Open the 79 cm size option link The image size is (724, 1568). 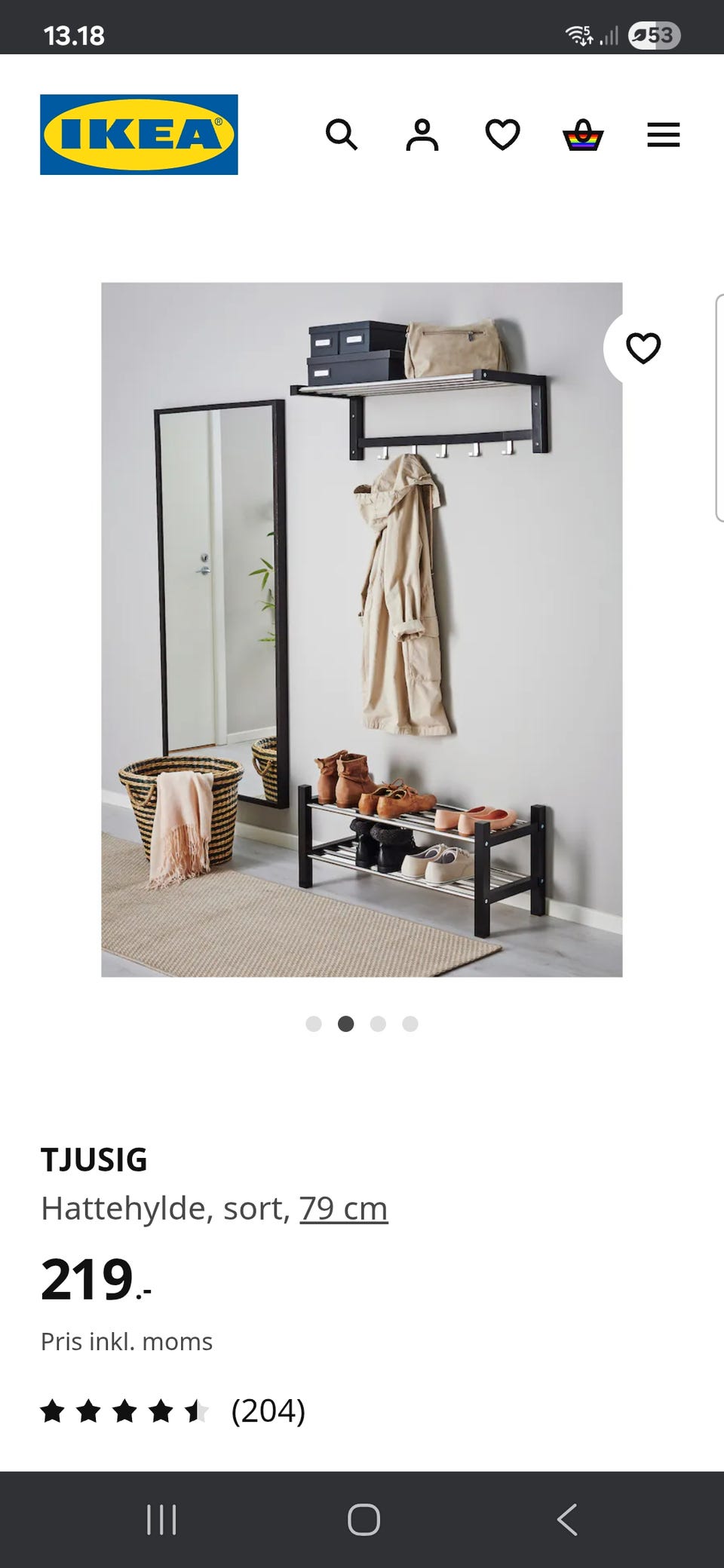point(343,1206)
